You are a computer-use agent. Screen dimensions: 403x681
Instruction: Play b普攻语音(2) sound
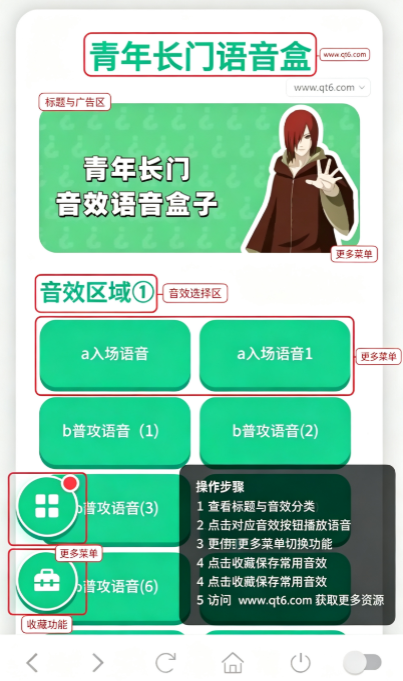coord(275,432)
